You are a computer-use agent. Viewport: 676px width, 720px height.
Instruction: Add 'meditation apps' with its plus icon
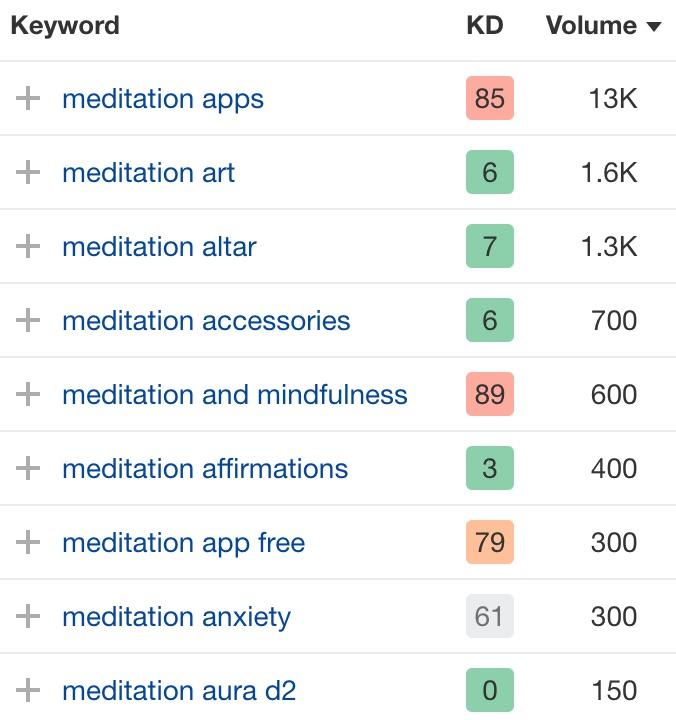(28, 99)
